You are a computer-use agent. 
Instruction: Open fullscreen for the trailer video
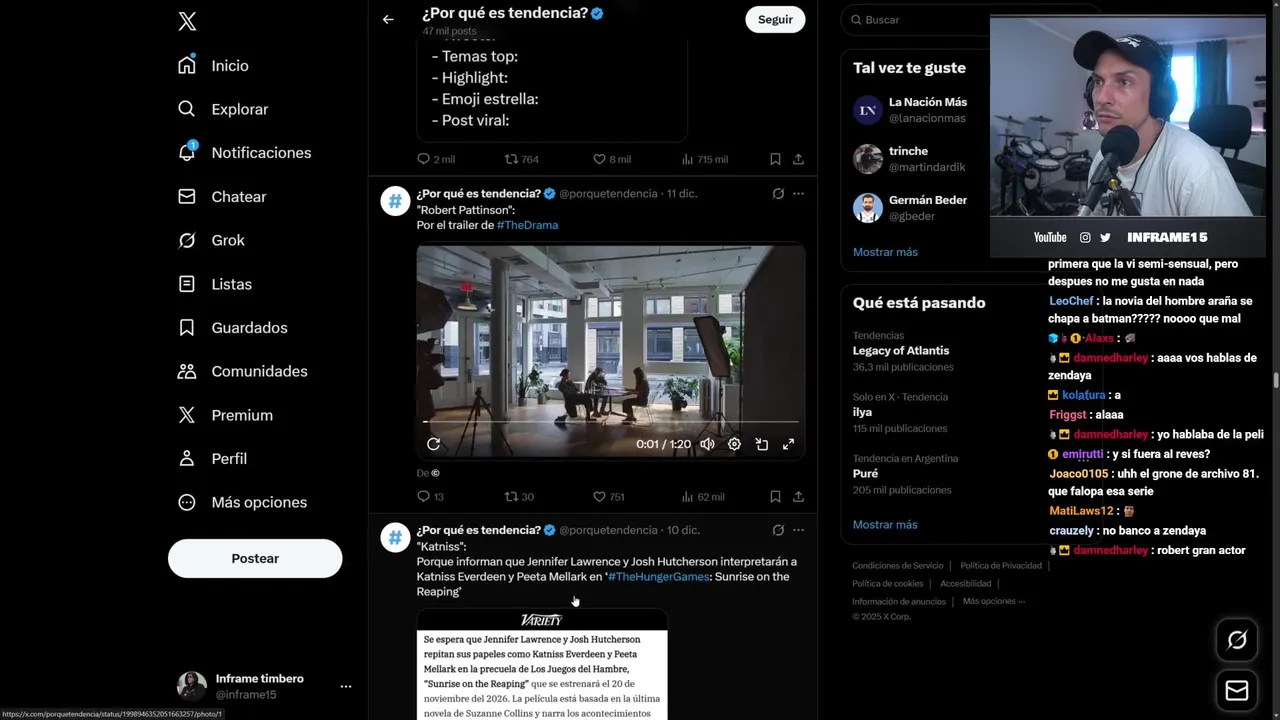pyautogui.click(x=788, y=444)
